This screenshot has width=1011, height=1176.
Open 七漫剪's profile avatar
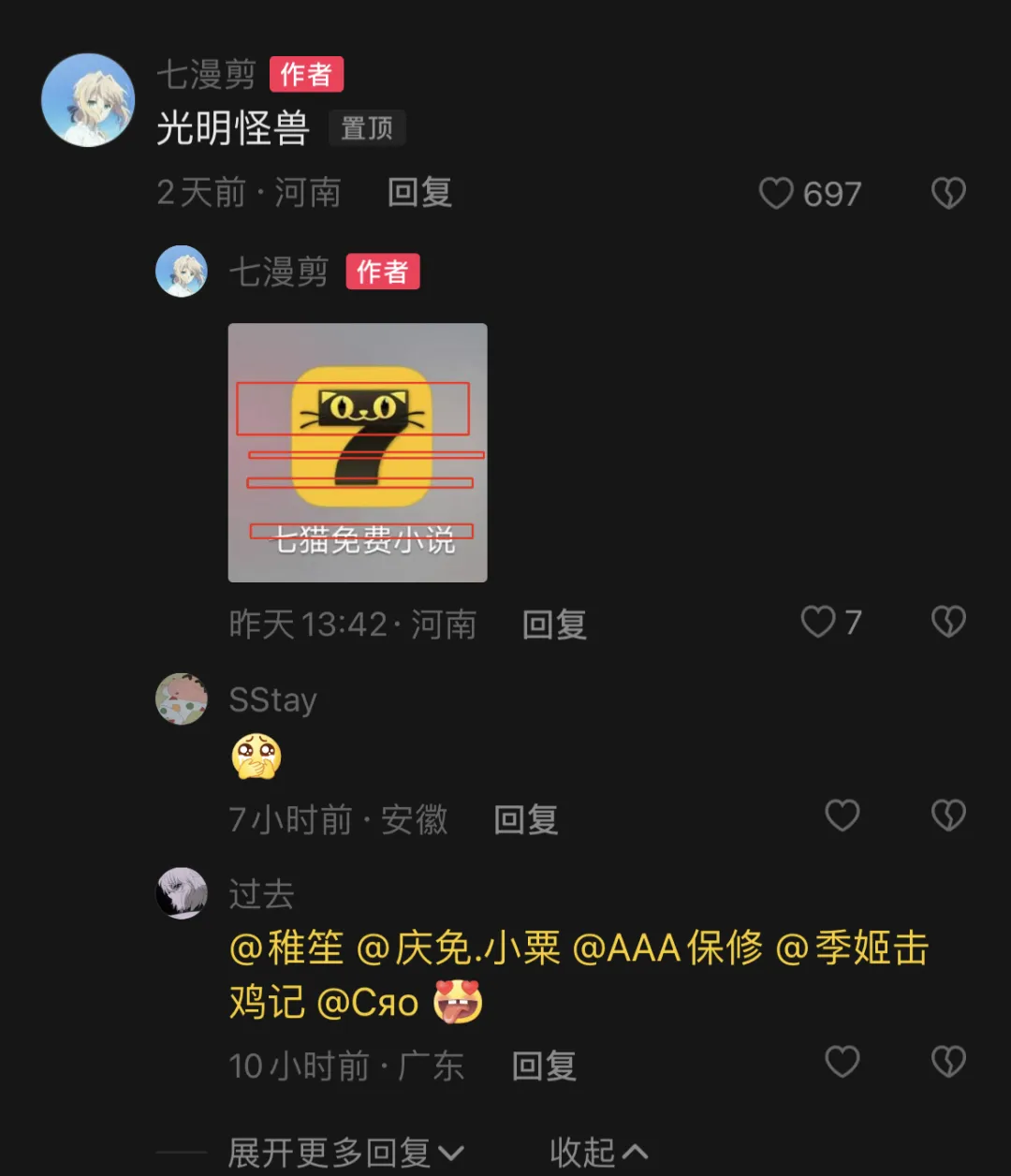pyautogui.click(x=88, y=98)
